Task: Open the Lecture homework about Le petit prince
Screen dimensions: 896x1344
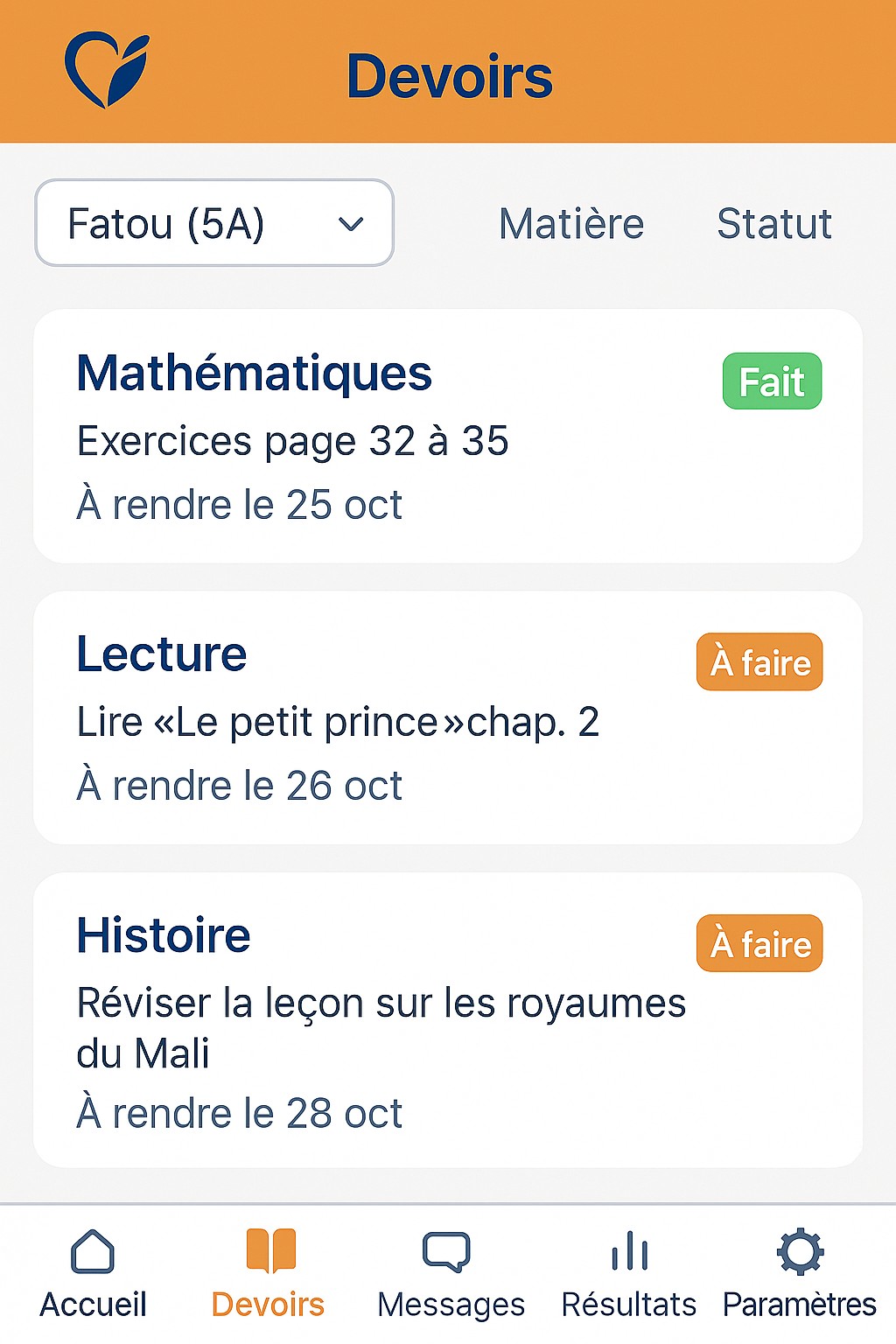Action: pos(448,716)
